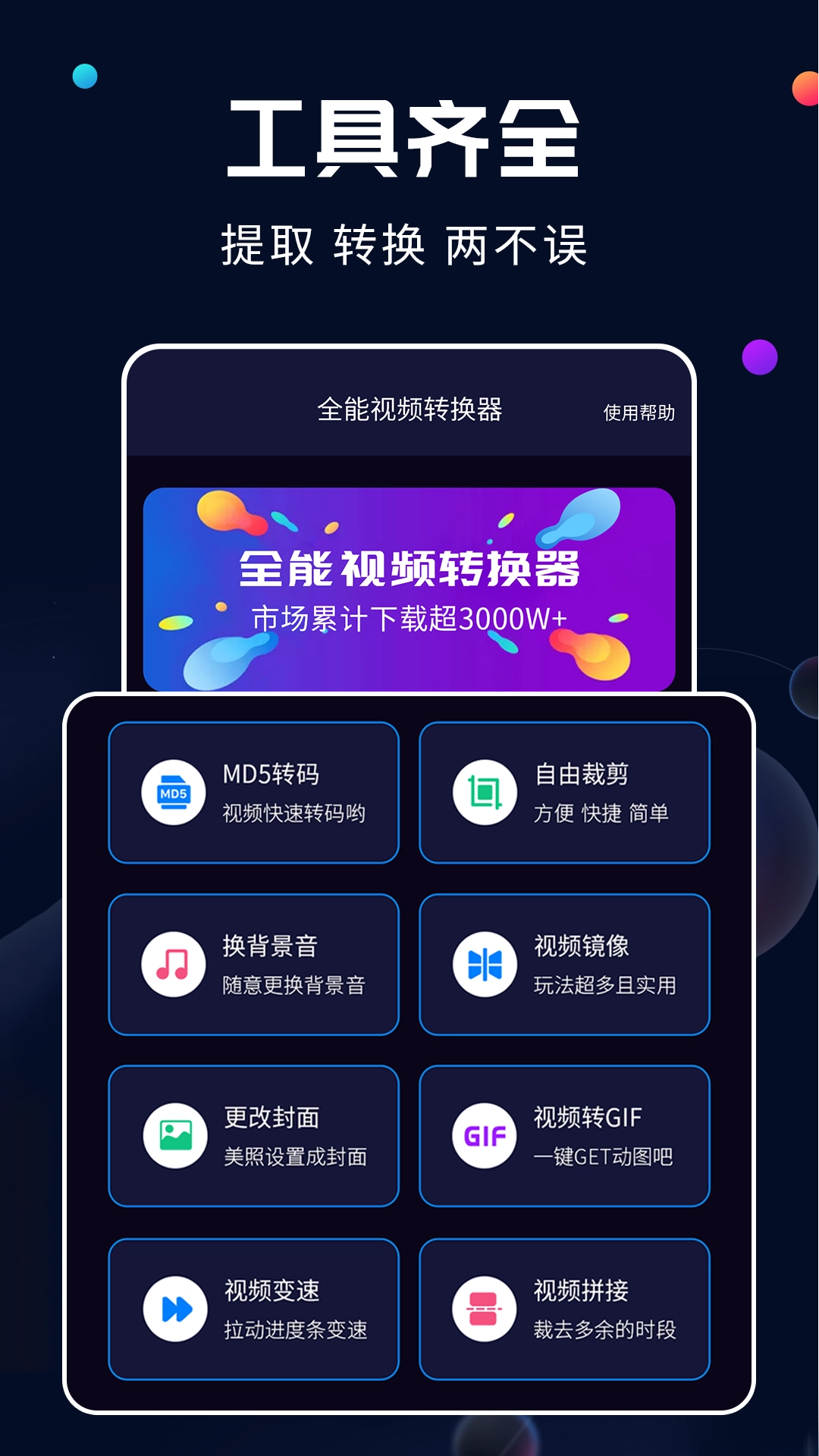Image resolution: width=819 pixels, height=1456 pixels.
Task: Open the 视频拼接 feature card
Action: point(565,1307)
